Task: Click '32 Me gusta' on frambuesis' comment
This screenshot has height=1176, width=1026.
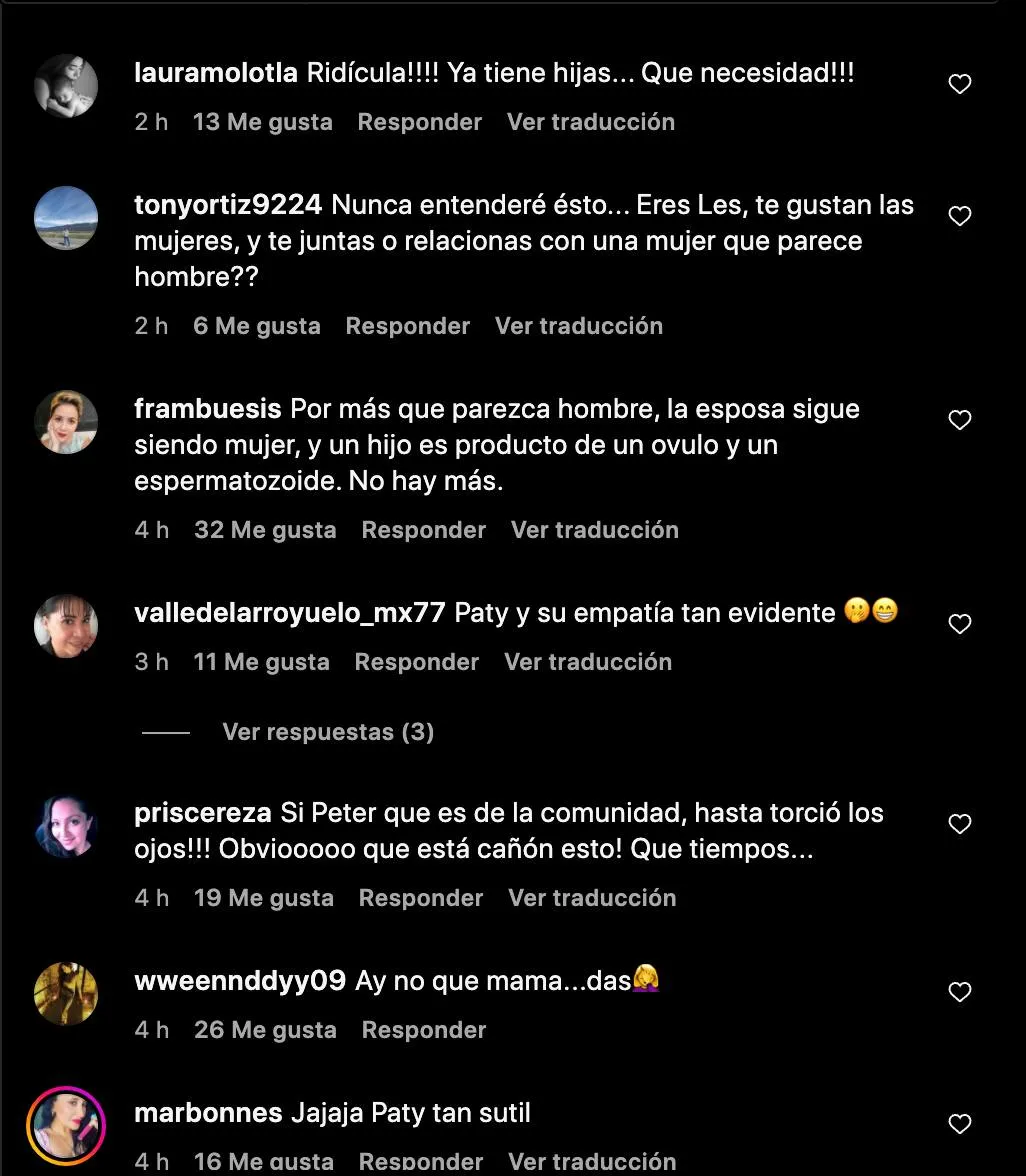Action: pos(265,530)
